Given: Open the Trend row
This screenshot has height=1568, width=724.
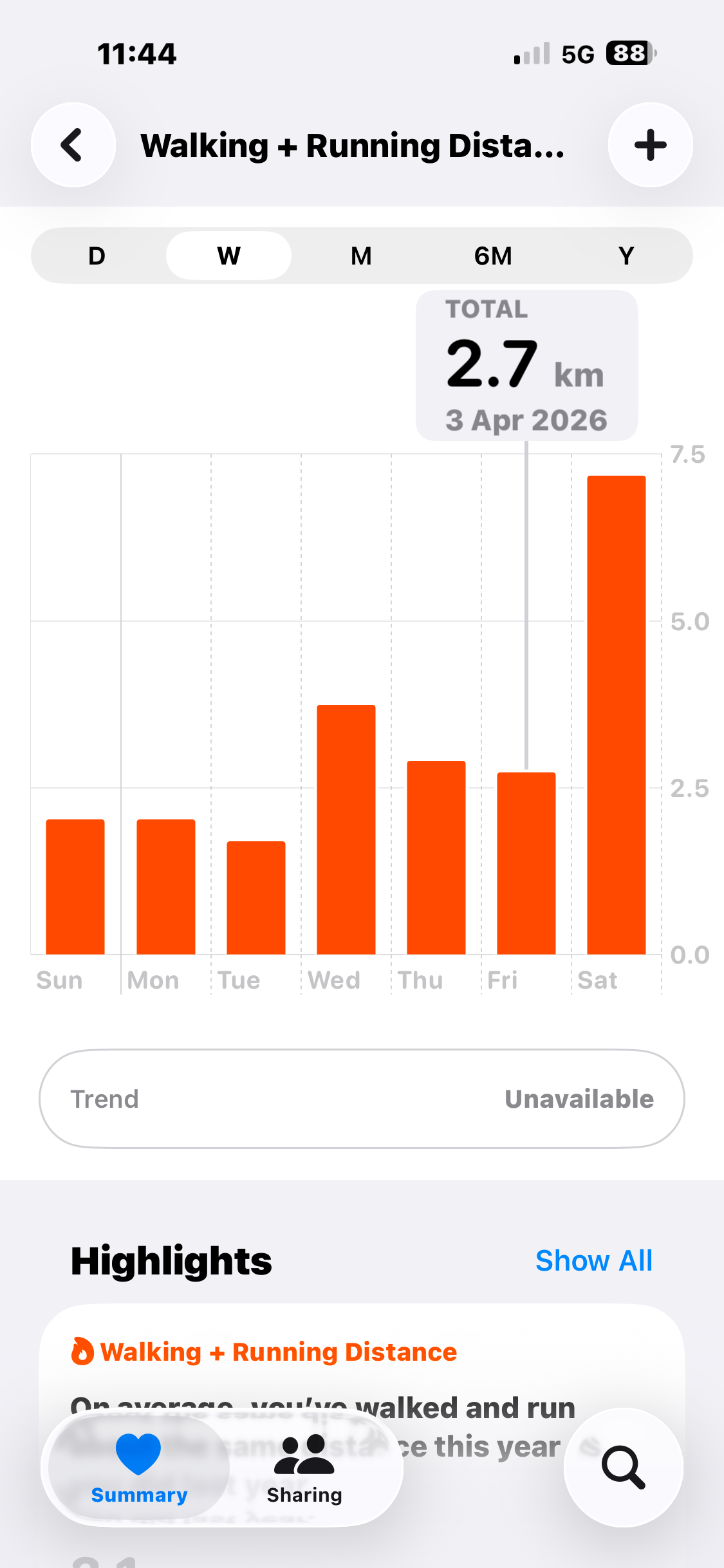Looking at the screenshot, I should 362,1099.
